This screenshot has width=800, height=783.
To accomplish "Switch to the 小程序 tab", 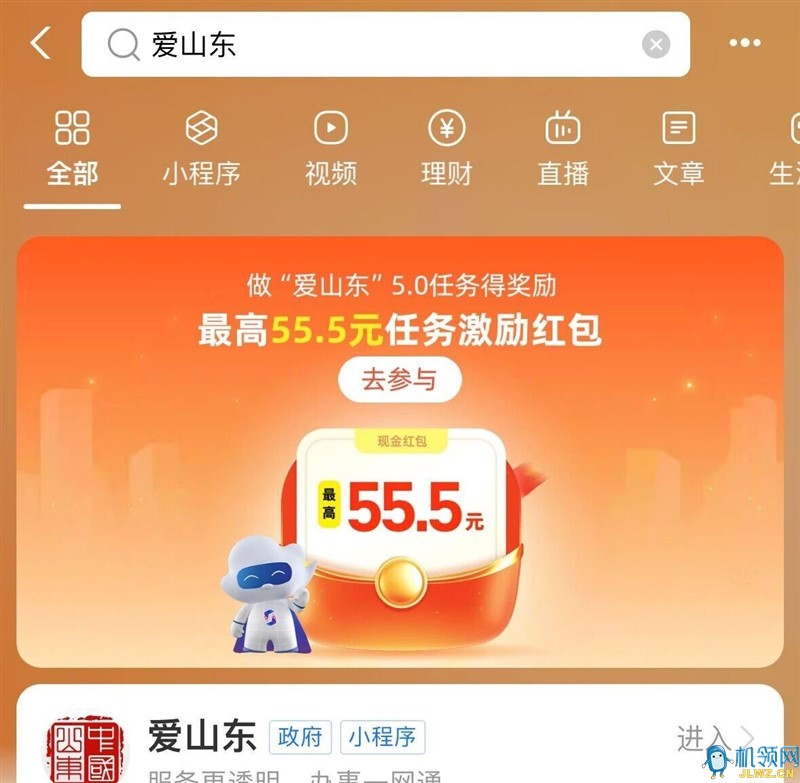I will pos(202,150).
